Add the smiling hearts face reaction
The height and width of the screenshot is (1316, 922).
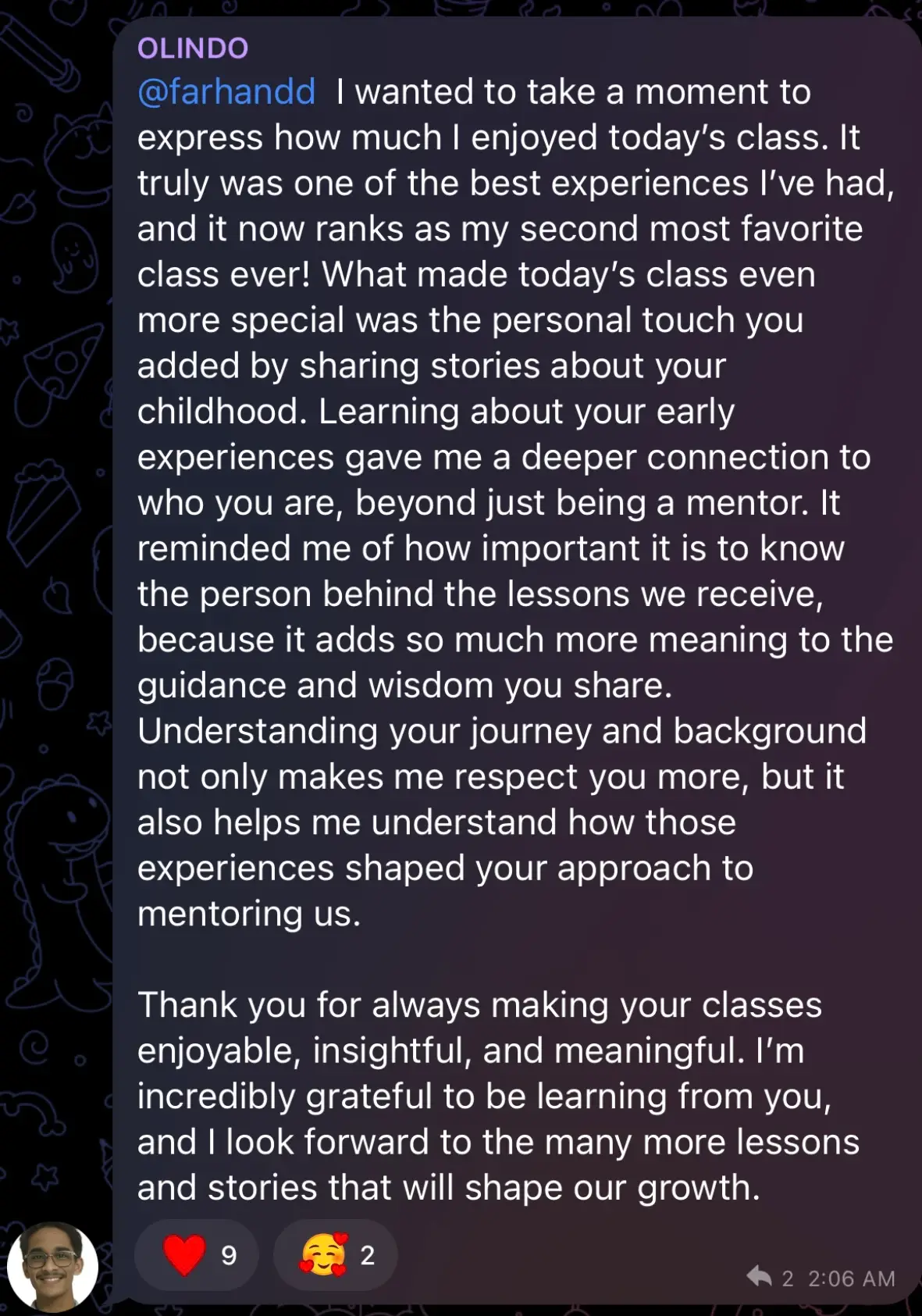click(x=335, y=1255)
